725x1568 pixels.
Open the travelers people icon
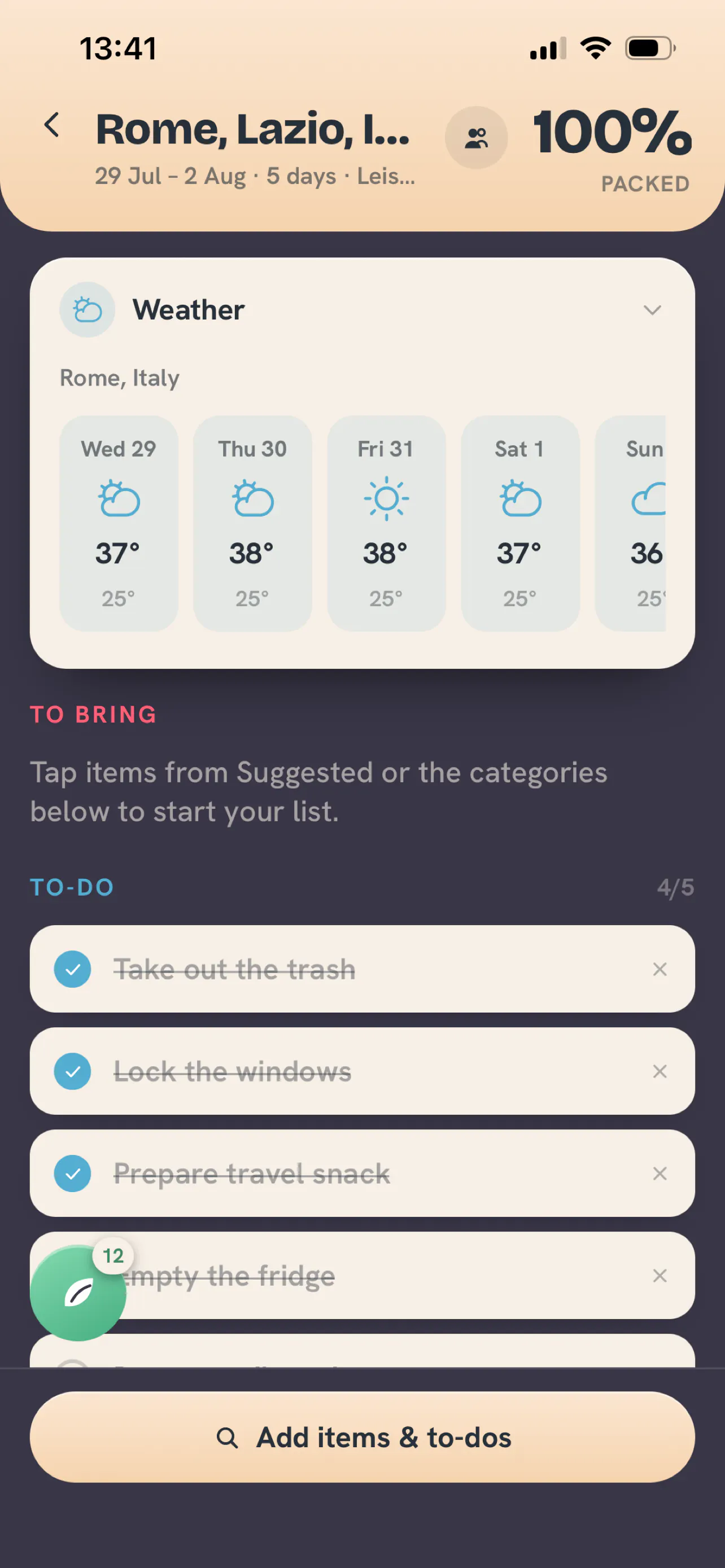click(476, 138)
